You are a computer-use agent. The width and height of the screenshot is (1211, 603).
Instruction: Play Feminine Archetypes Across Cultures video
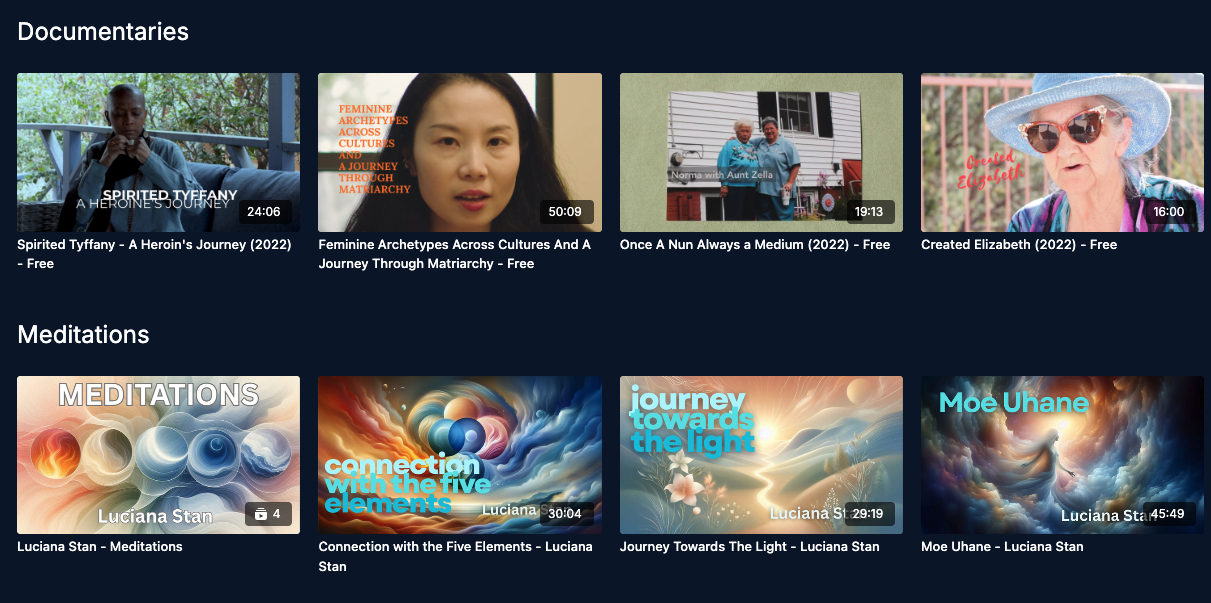[459, 152]
